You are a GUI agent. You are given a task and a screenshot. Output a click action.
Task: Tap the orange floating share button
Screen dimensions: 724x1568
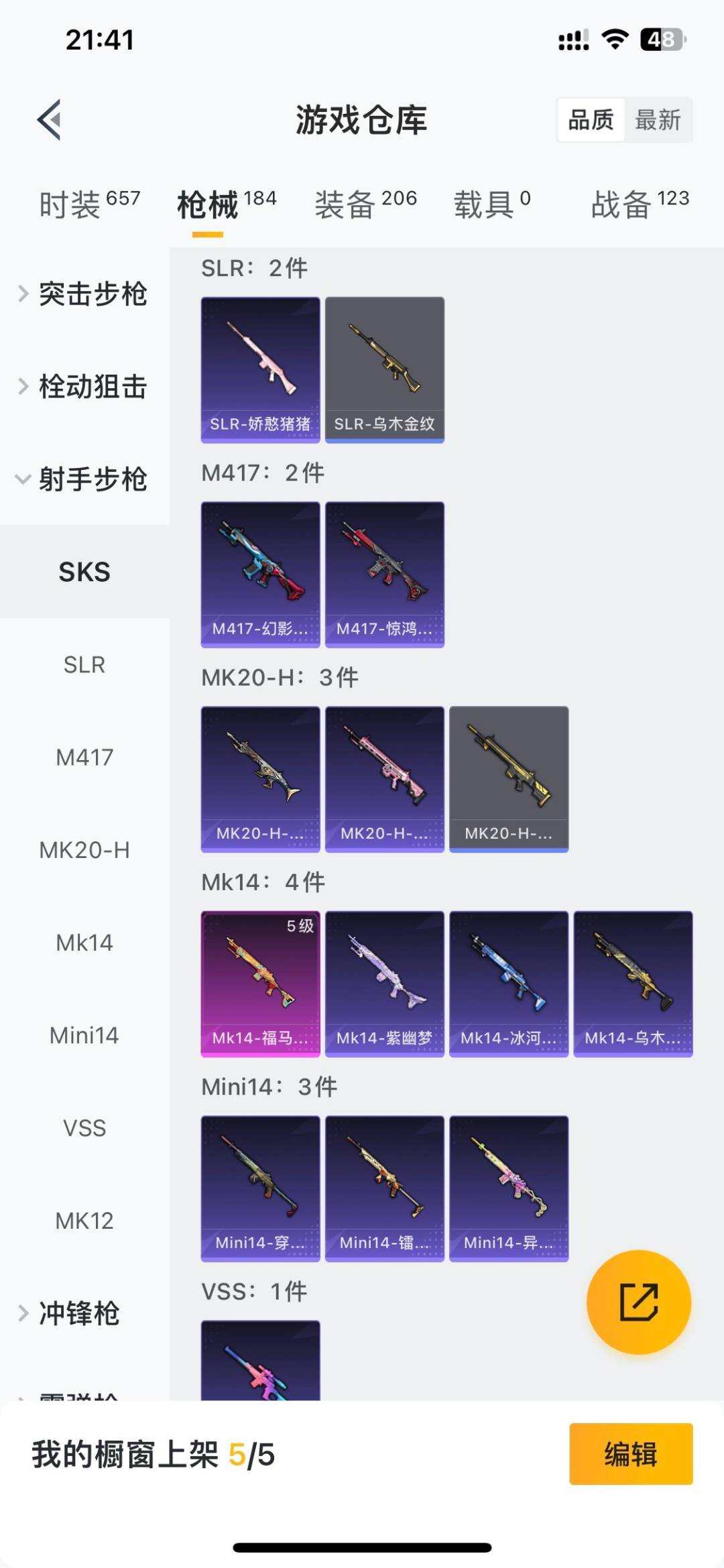(638, 1302)
